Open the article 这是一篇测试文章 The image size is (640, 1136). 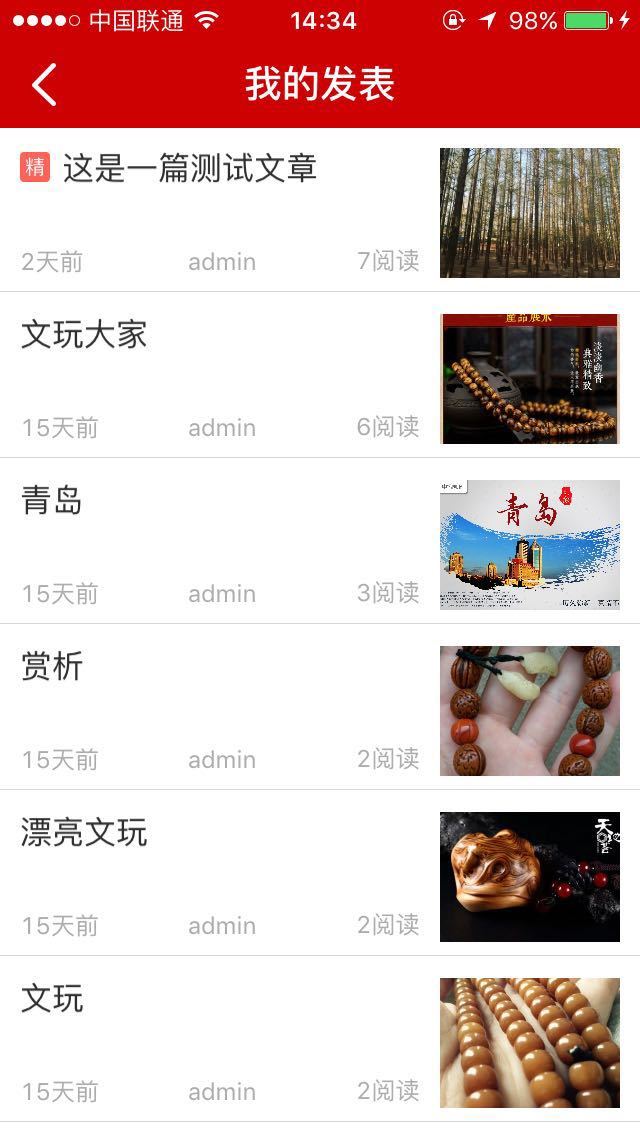(190, 168)
